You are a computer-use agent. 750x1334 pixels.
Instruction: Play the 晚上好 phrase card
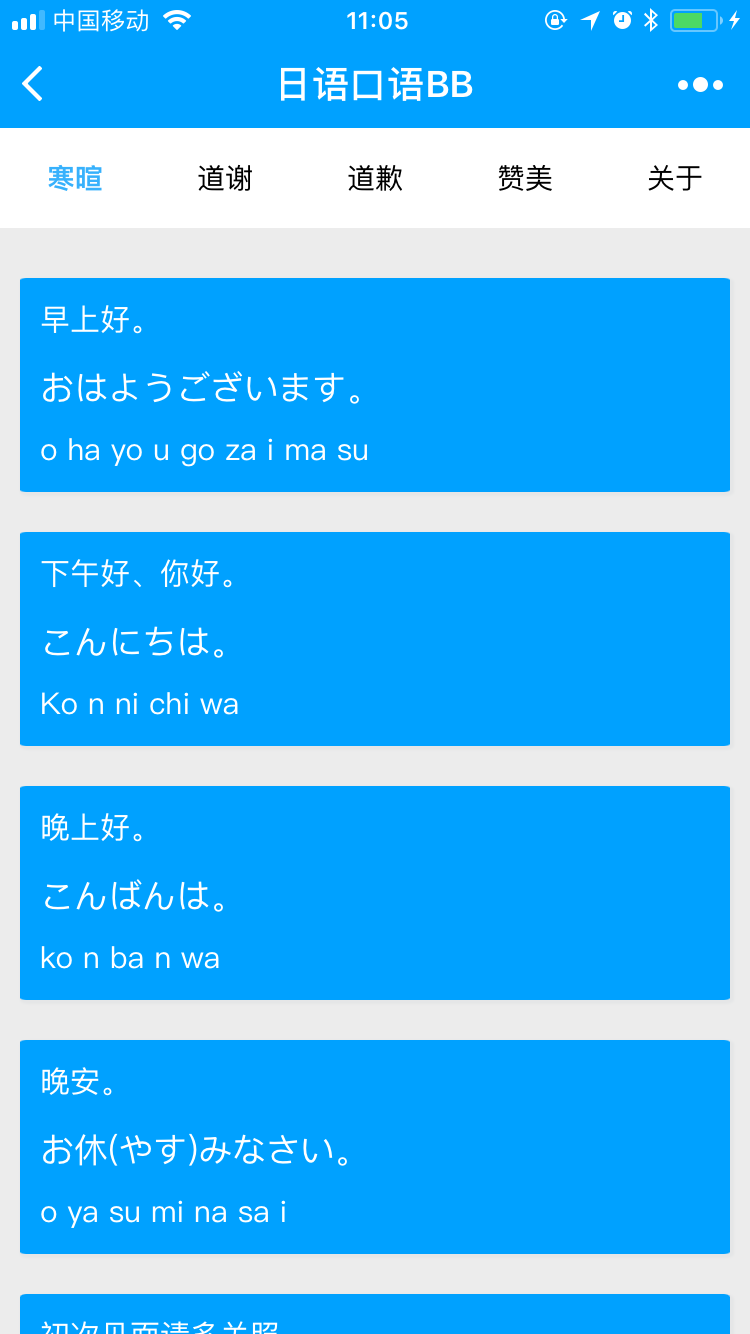(x=375, y=893)
